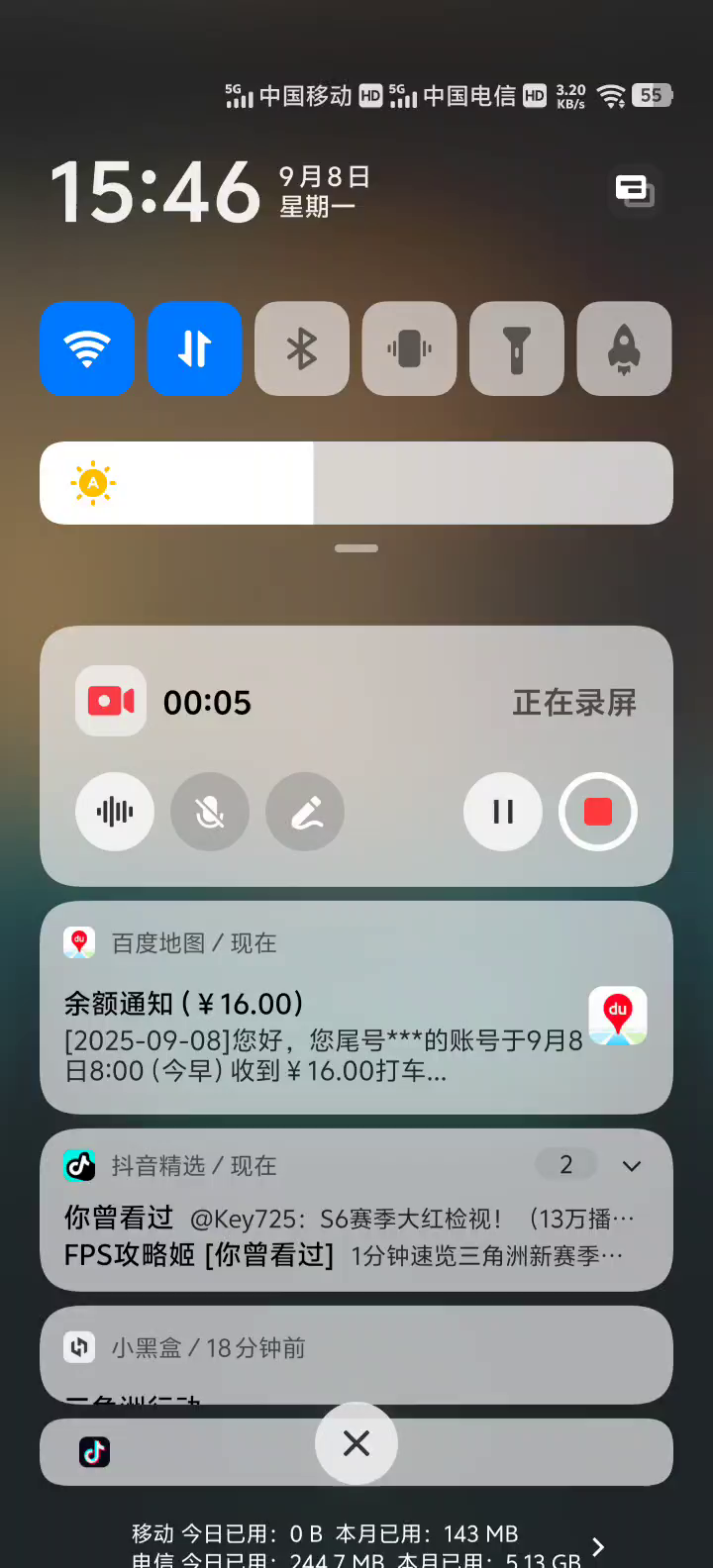The width and height of the screenshot is (713, 1568).
Task: Enable the pen annotation tool
Action: [305, 812]
